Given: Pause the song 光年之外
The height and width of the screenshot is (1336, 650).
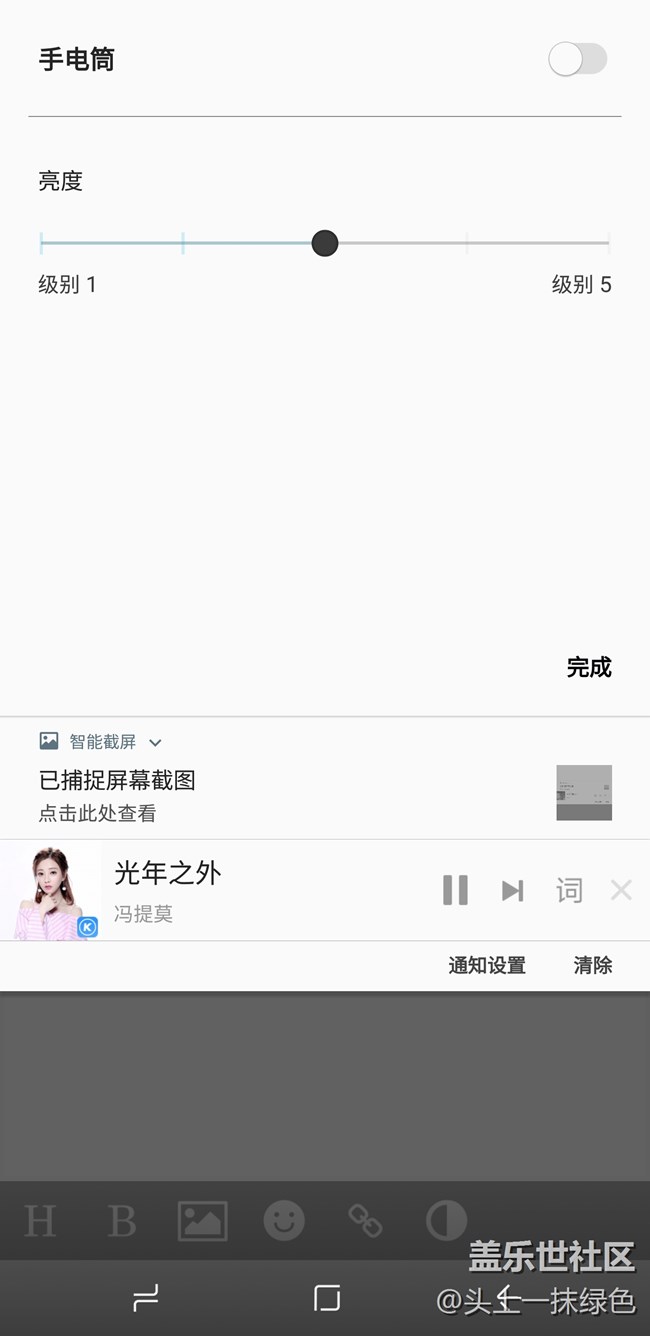Looking at the screenshot, I should (x=455, y=890).
